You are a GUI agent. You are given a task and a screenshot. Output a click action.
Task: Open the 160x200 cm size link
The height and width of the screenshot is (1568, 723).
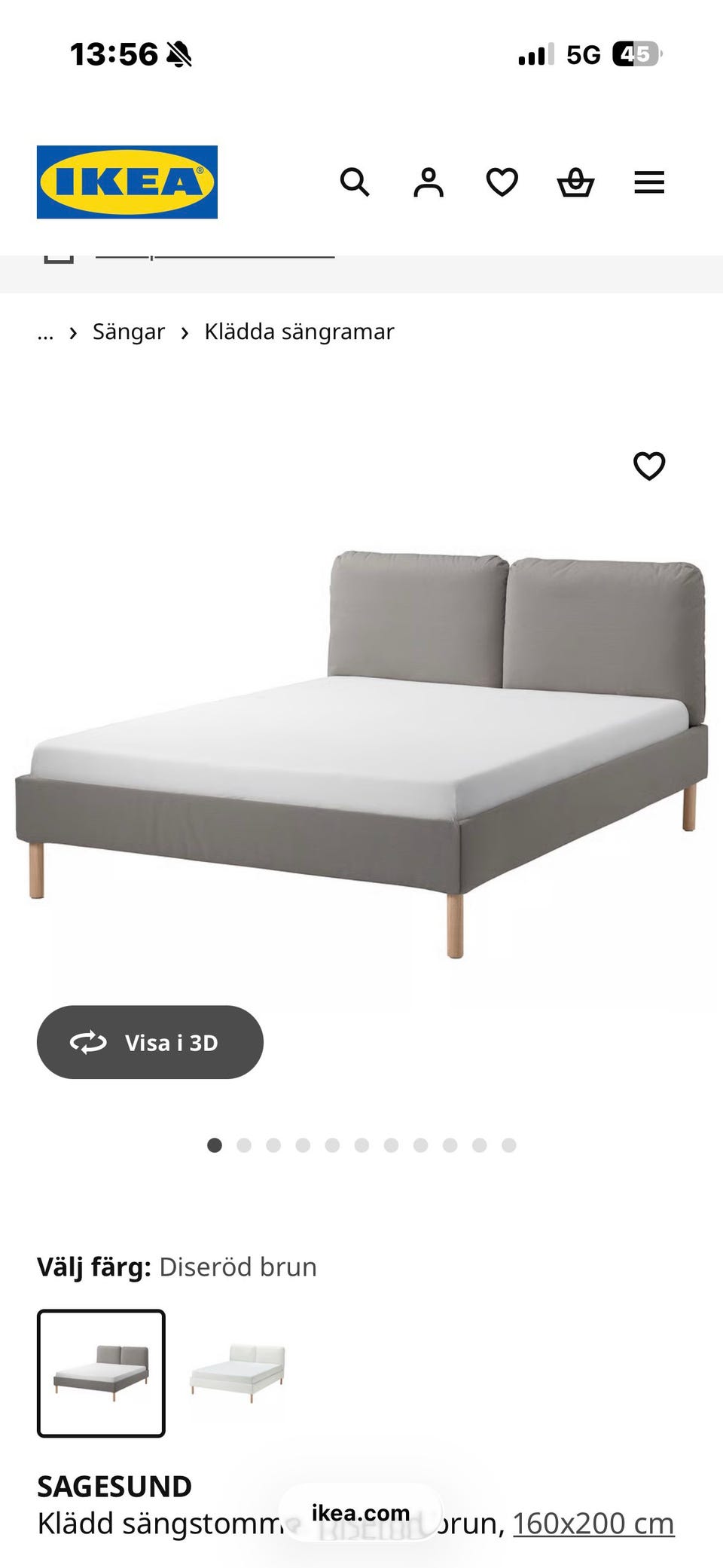[x=593, y=1524]
